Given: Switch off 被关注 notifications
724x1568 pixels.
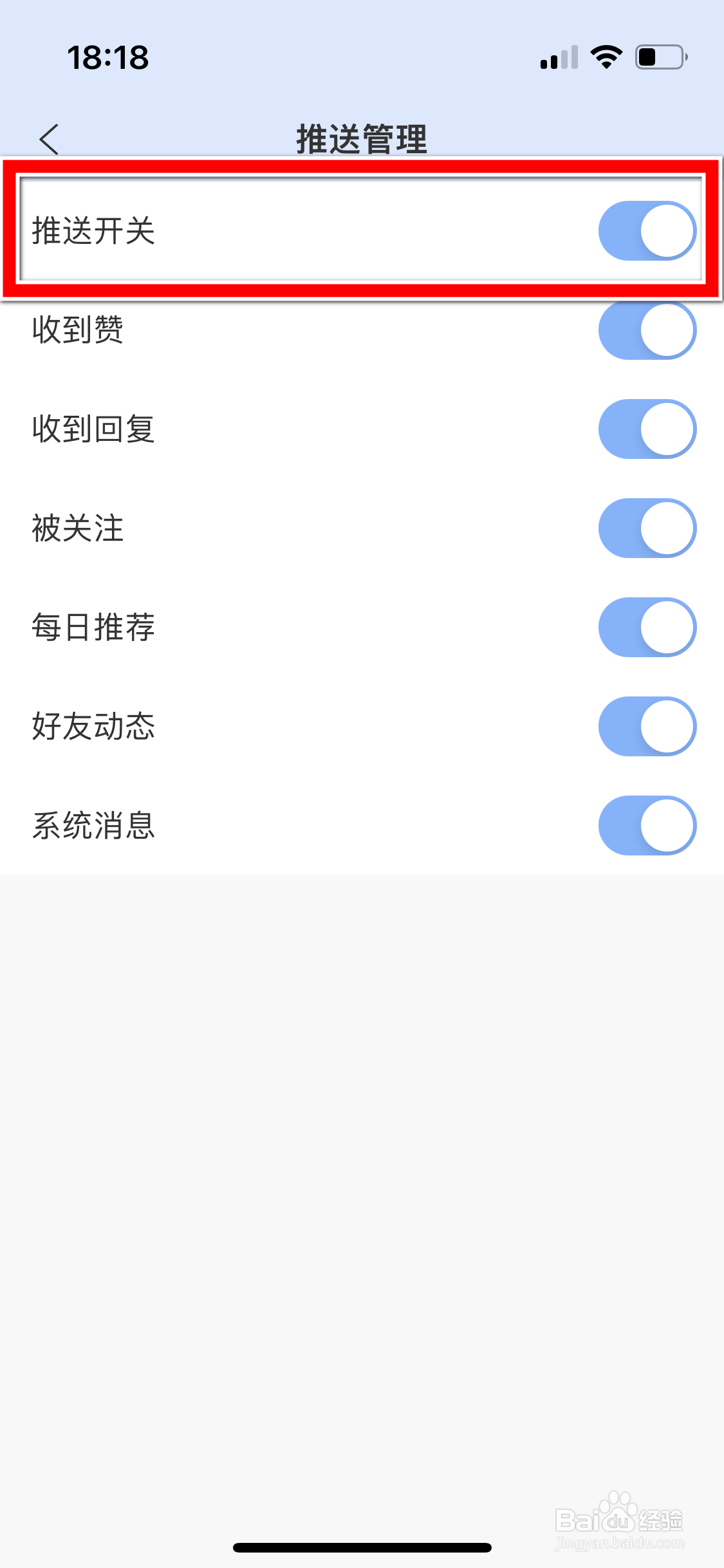Looking at the screenshot, I should coord(647,528).
